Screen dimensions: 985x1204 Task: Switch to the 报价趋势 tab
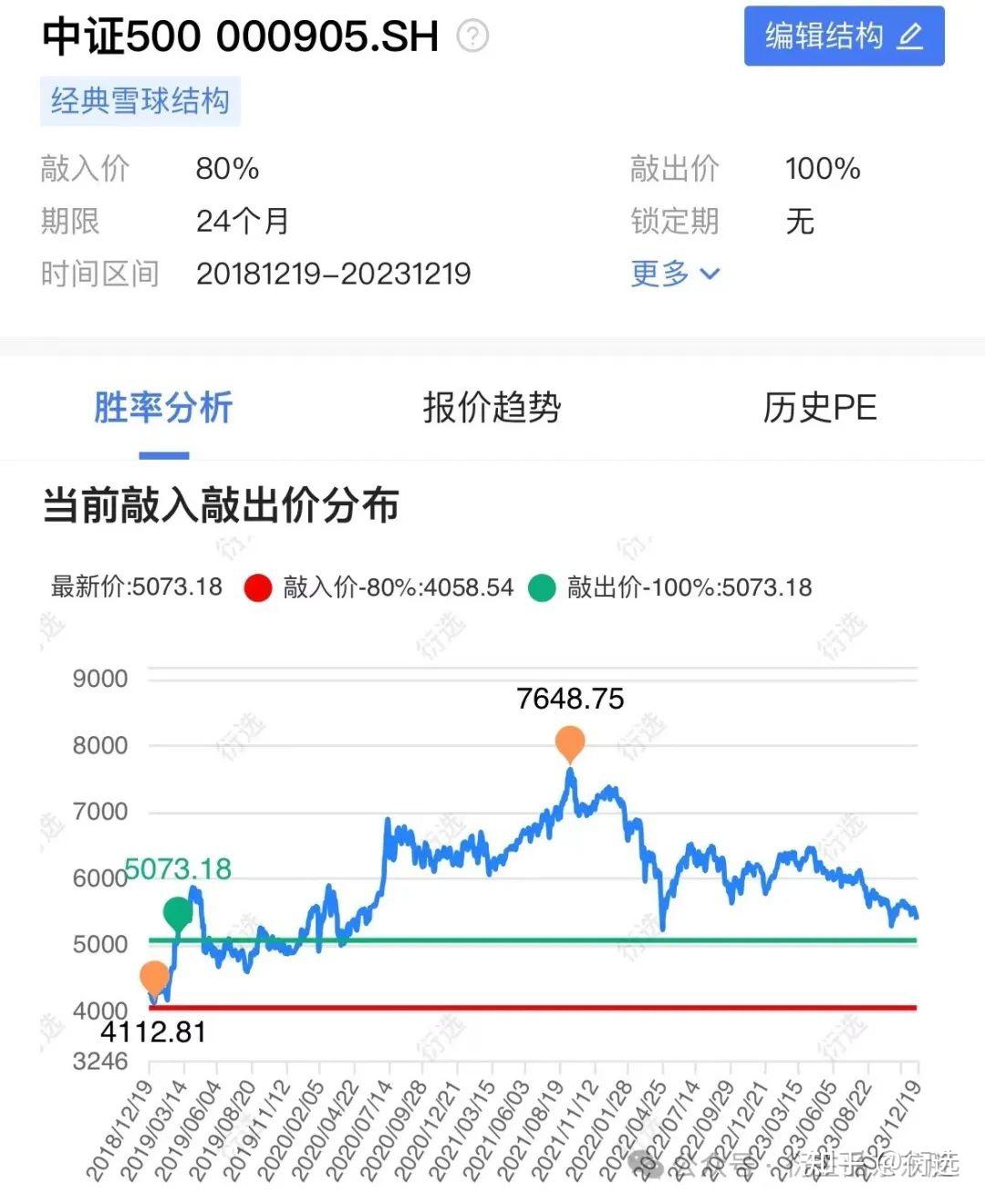491,408
